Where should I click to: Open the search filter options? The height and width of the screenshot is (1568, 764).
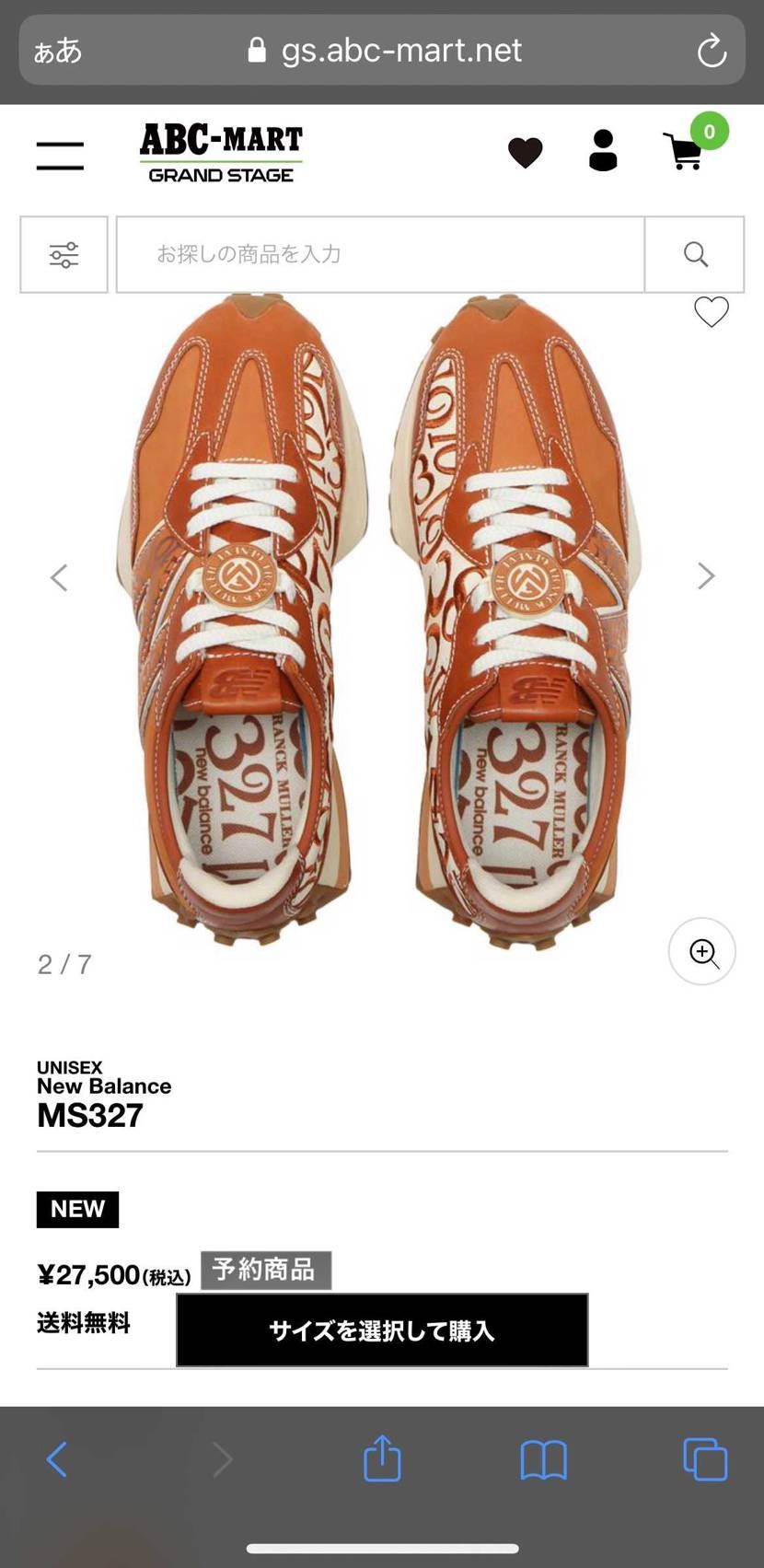(64, 254)
